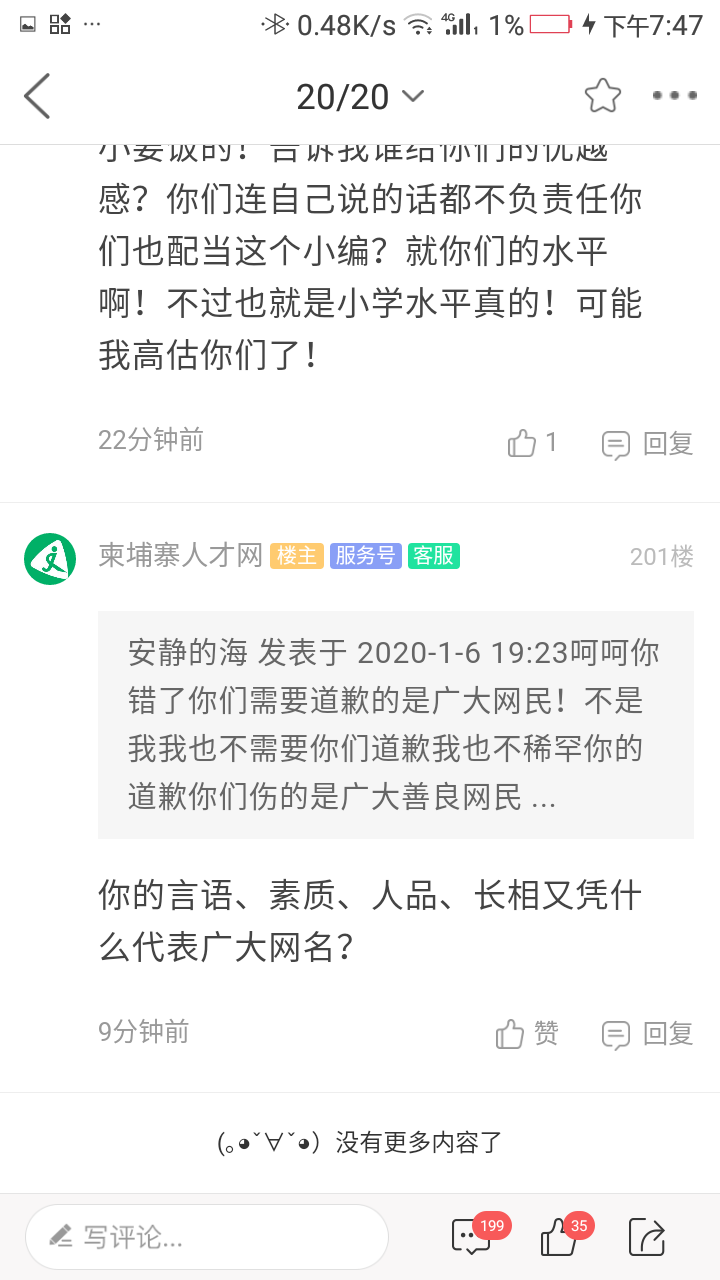Screen dimensions: 720x1280
Task: Expand the 20/20 page selector dropdown
Action: coord(360,96)
